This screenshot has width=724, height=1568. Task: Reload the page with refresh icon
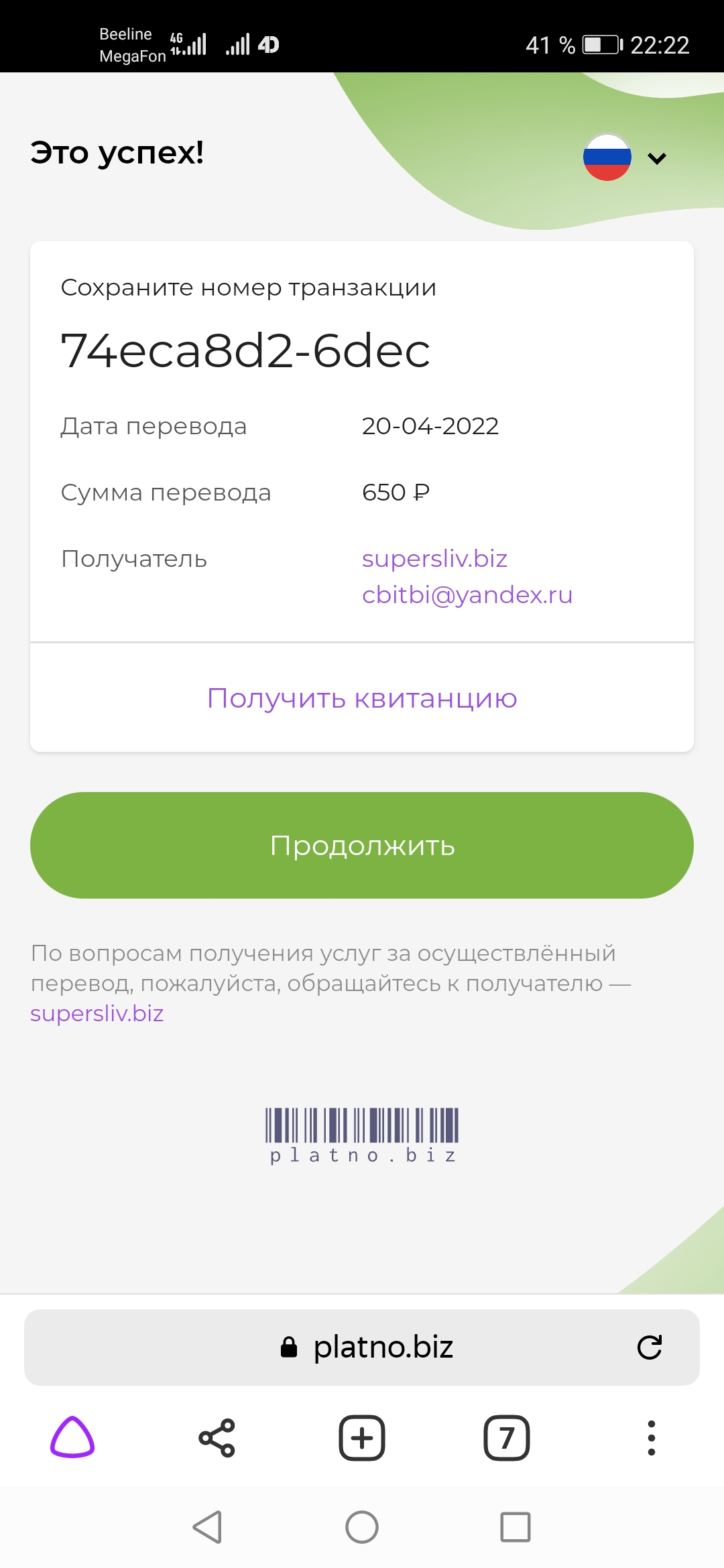click(x=649, y=1347)
